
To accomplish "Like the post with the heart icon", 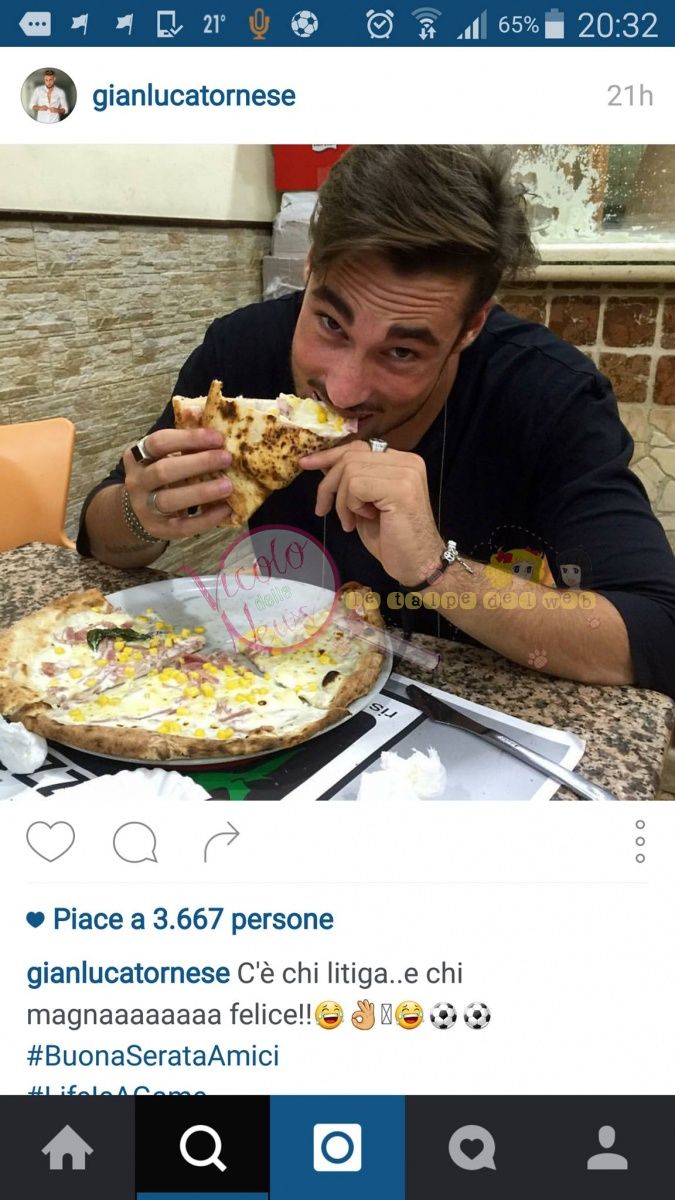I will click(50, 842).
